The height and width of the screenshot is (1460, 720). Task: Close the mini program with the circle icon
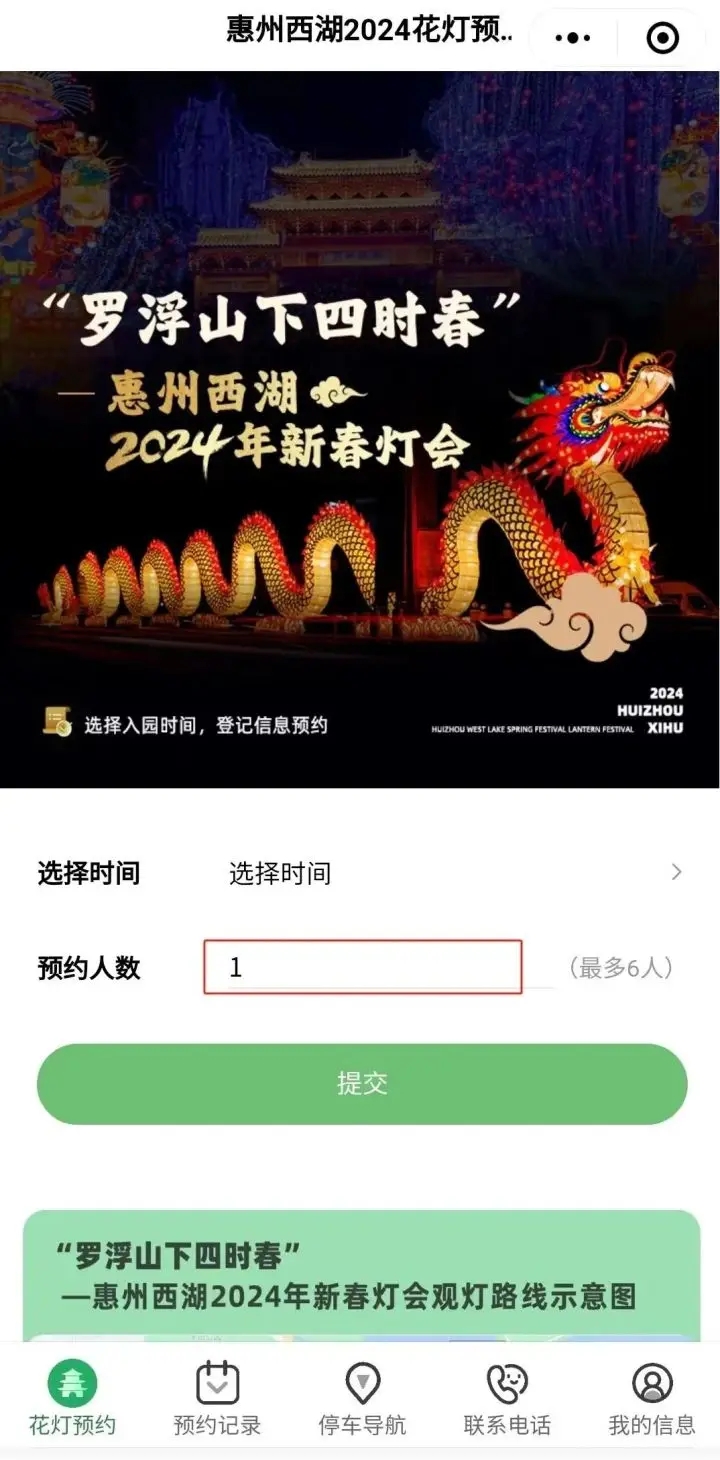[x=662, y=38]
